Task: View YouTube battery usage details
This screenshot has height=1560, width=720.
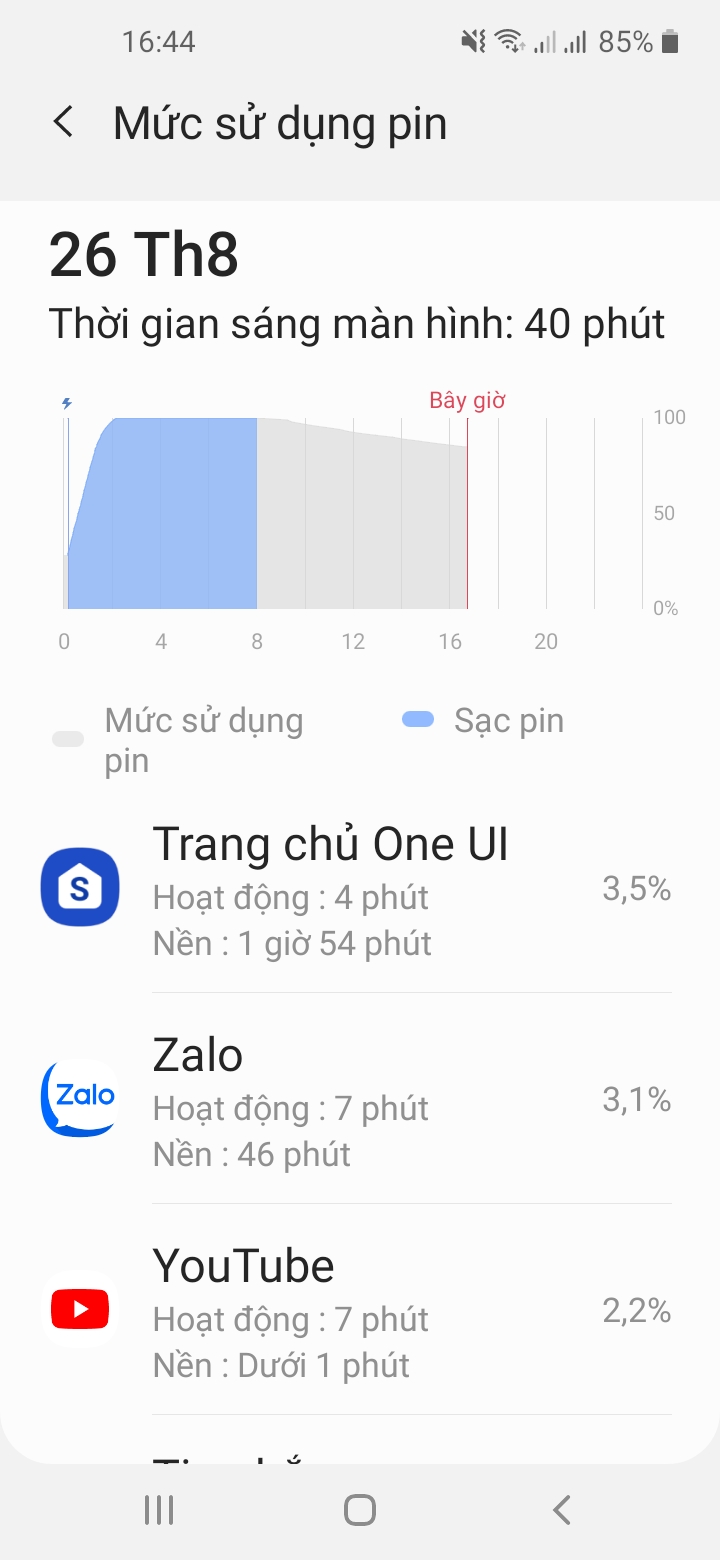Action: click(x=360, y=1310)
